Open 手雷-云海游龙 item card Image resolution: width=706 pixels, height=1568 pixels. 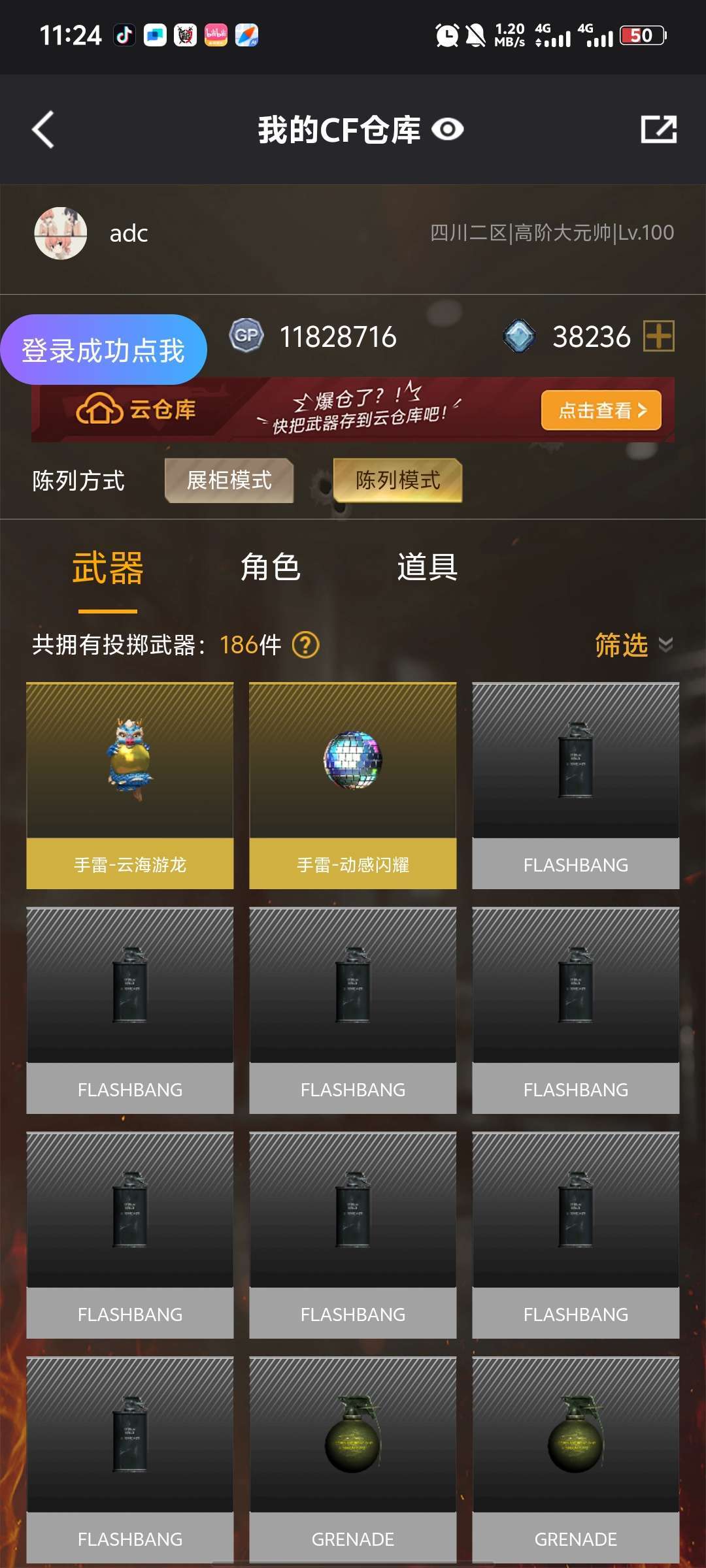click(130, 786)
